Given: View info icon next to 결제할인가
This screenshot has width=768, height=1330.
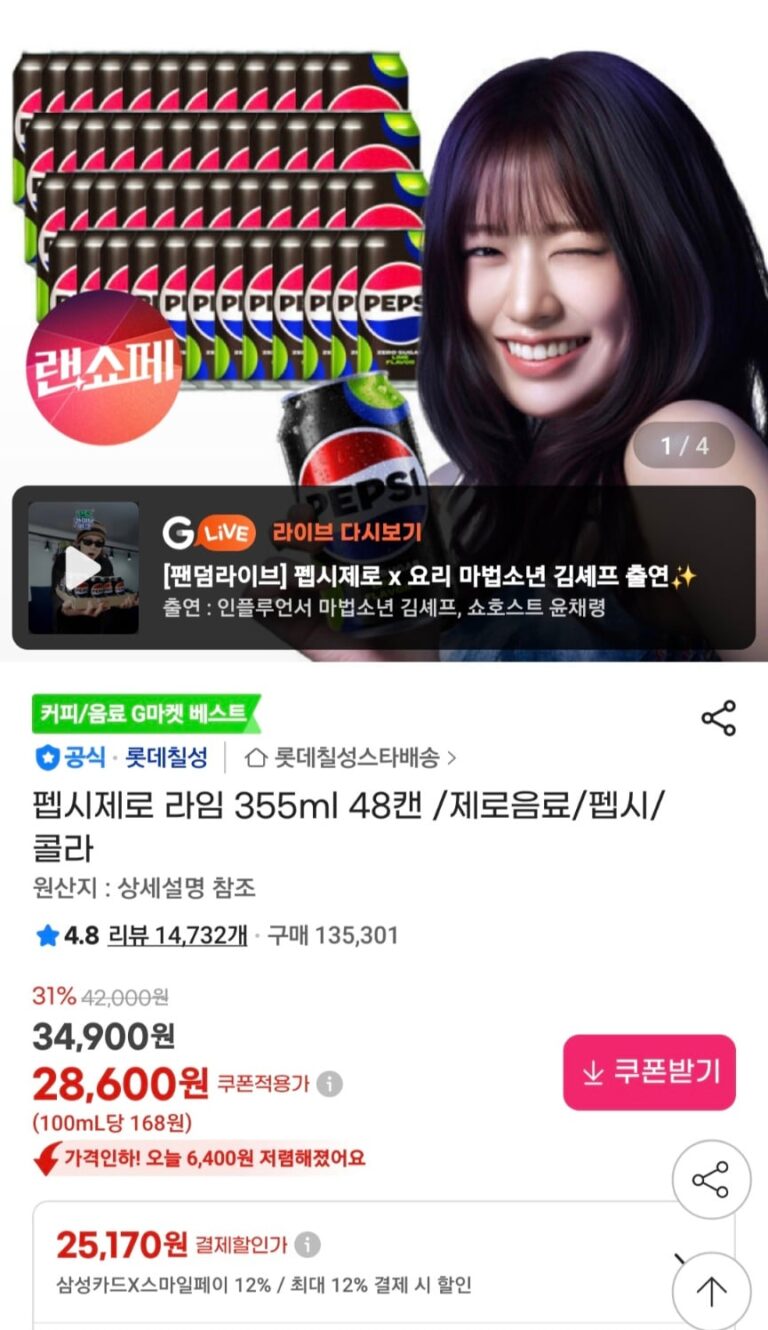Looking at the screenshot, I should (x=308, y=1245).
